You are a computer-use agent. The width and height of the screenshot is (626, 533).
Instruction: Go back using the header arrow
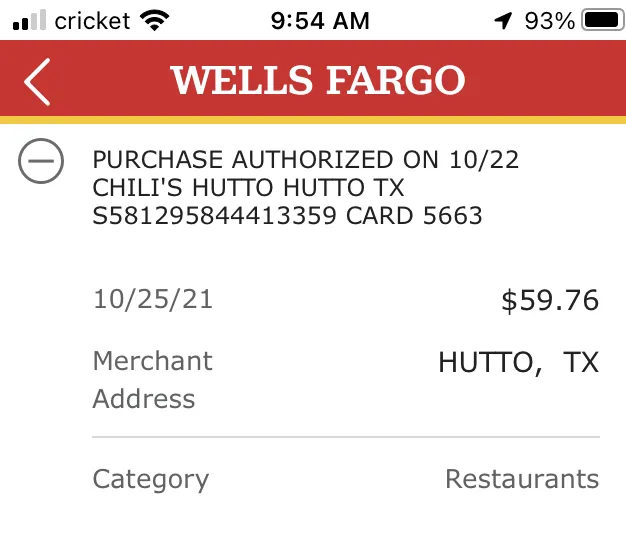click(x=37, y=81)
